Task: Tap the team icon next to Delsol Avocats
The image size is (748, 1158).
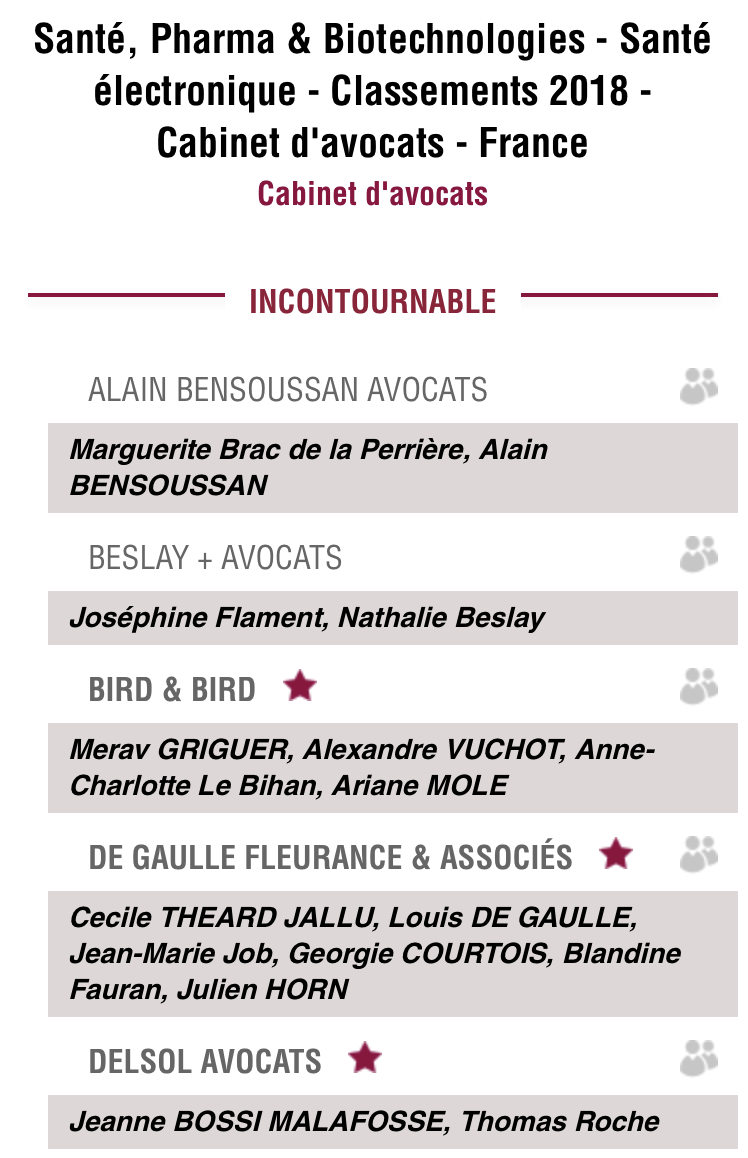Action: tap(699, 1058)
